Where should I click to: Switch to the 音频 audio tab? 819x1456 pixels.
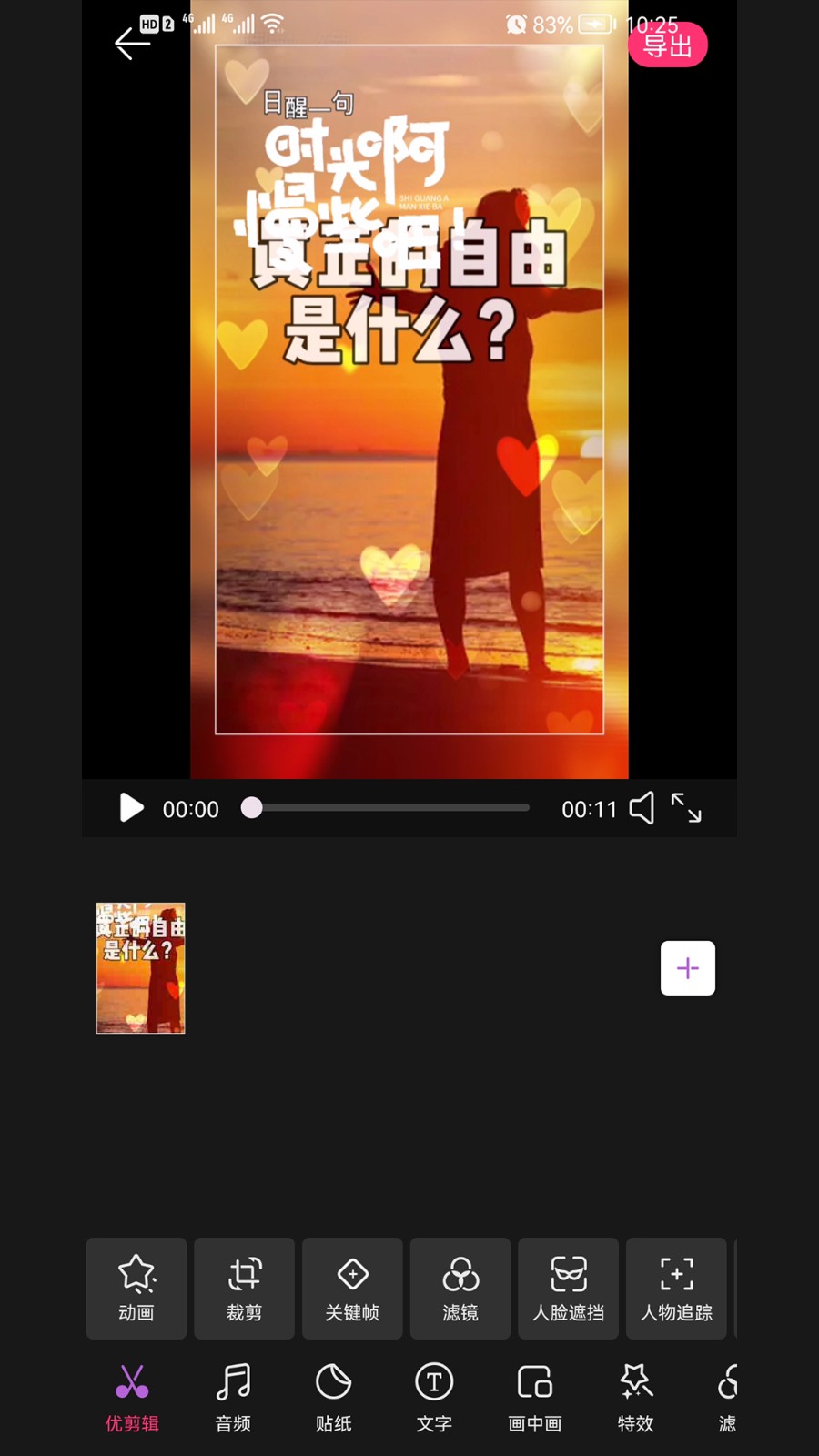point(233,1399)
